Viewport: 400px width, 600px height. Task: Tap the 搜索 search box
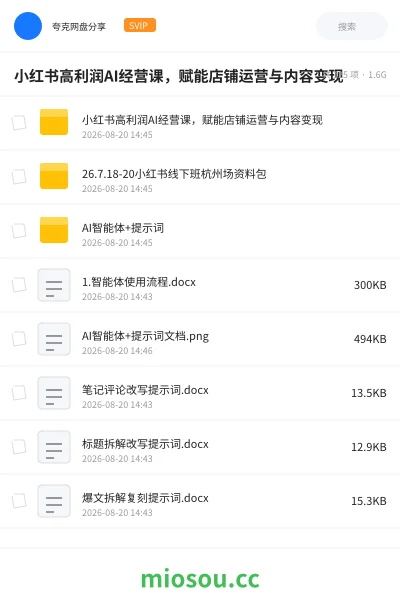click(351, 26)
